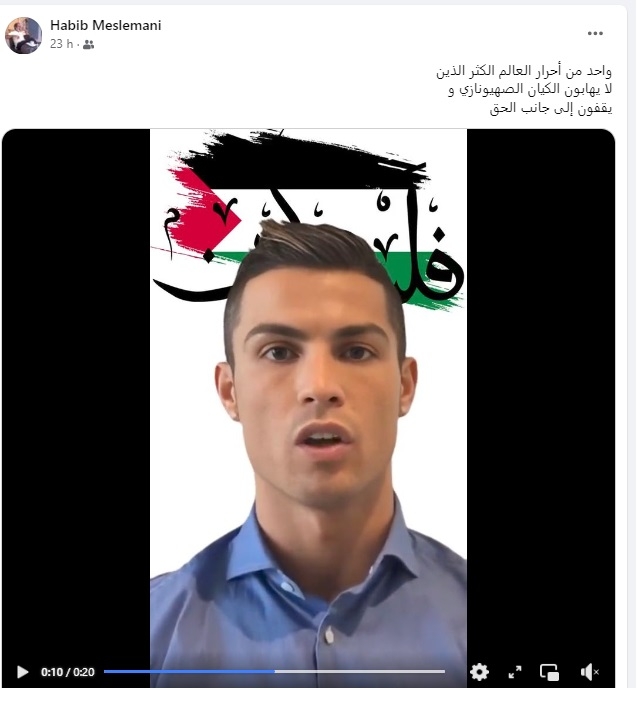Open the 23 h post timestamp
The image size is (637, 701).
click(x=62, y=44)
